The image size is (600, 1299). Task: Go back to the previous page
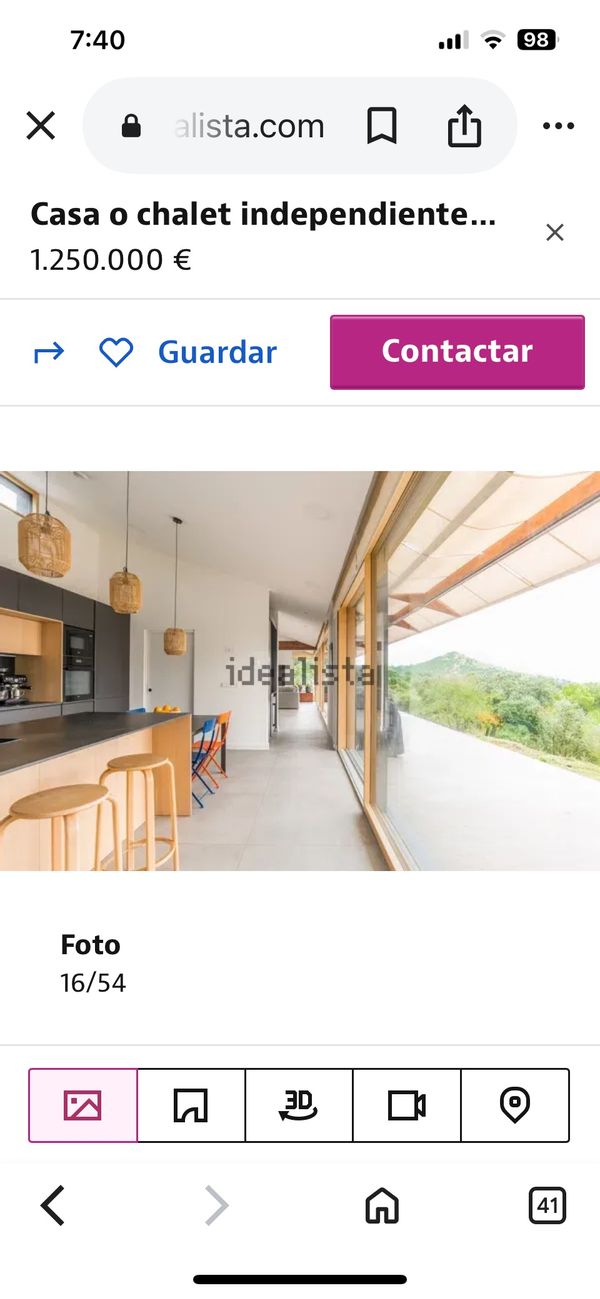pos(53,1205)
